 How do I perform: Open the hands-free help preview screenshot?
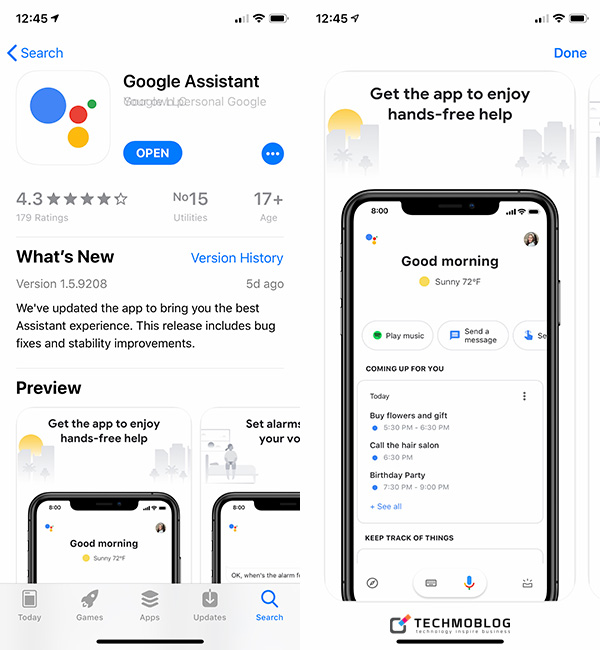pyautogui.click(x=104, y=495)
